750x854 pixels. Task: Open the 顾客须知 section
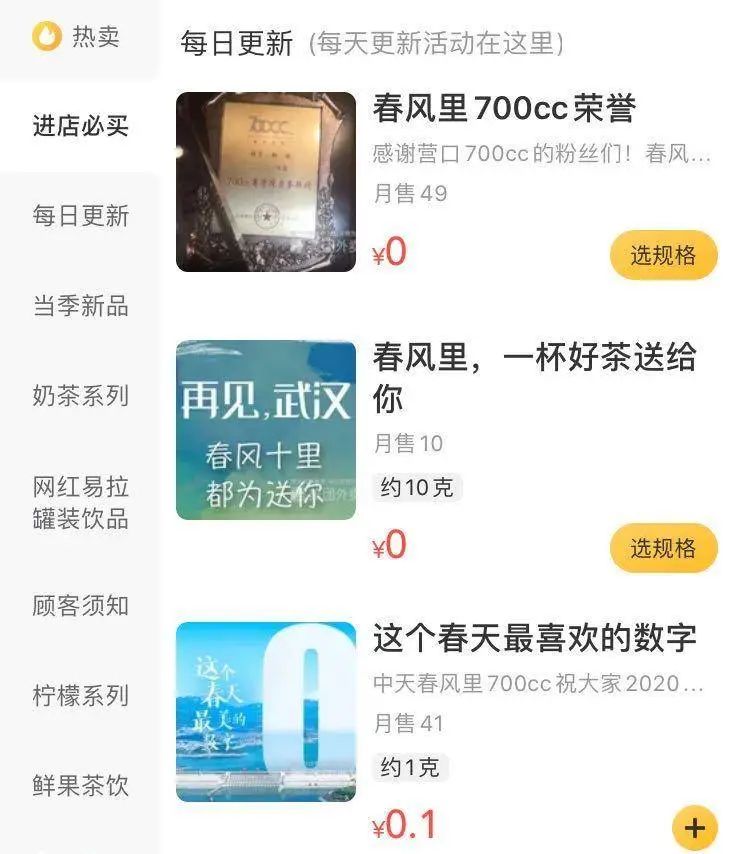point(80,606)
